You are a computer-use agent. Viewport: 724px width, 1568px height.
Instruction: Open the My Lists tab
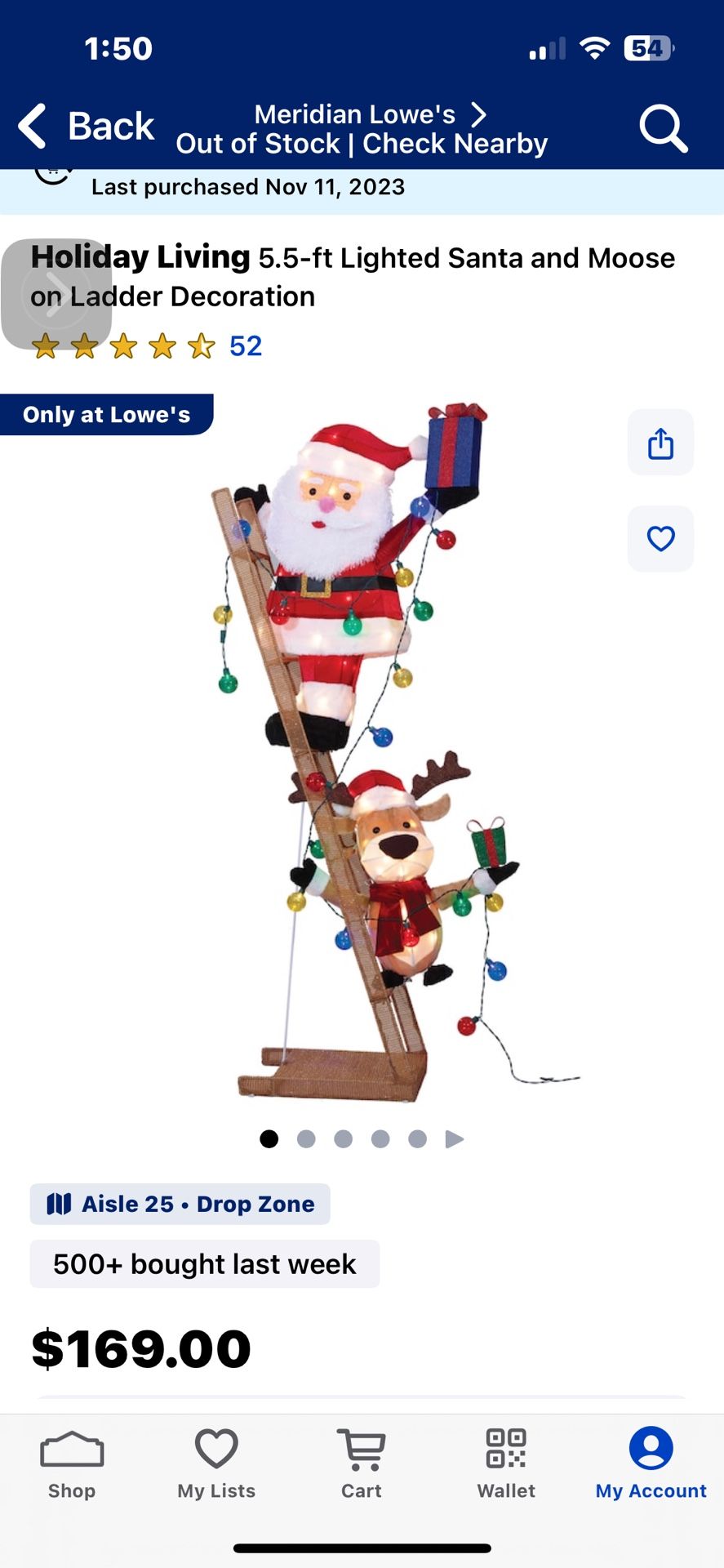[x=216, y=1465]
